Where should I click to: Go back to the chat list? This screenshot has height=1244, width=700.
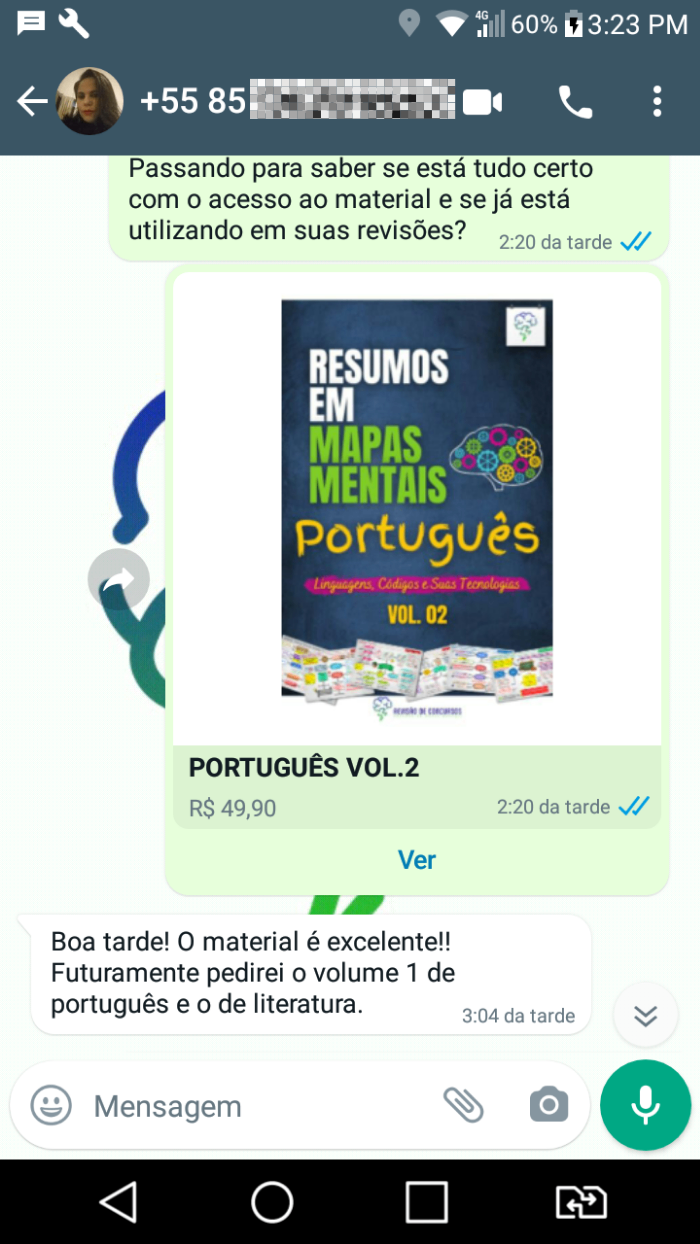click(32, 101)
